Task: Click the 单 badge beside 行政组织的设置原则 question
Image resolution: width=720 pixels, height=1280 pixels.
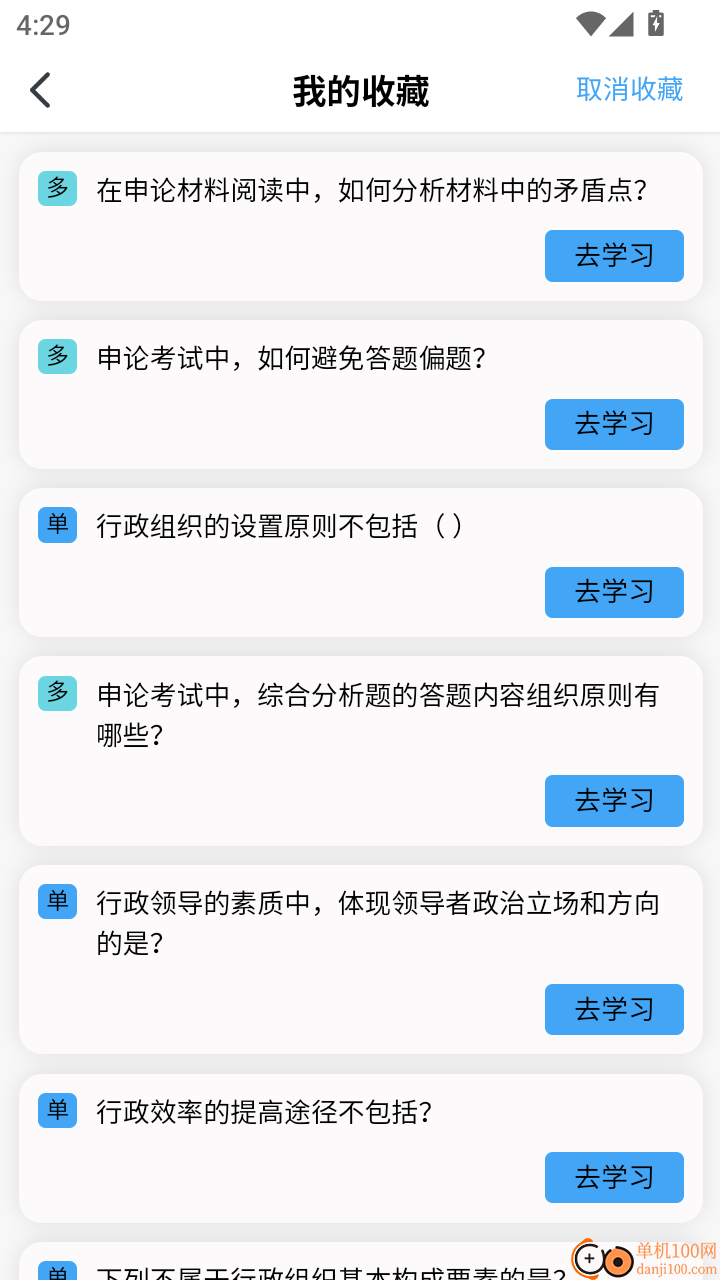Action: point(57,524)
